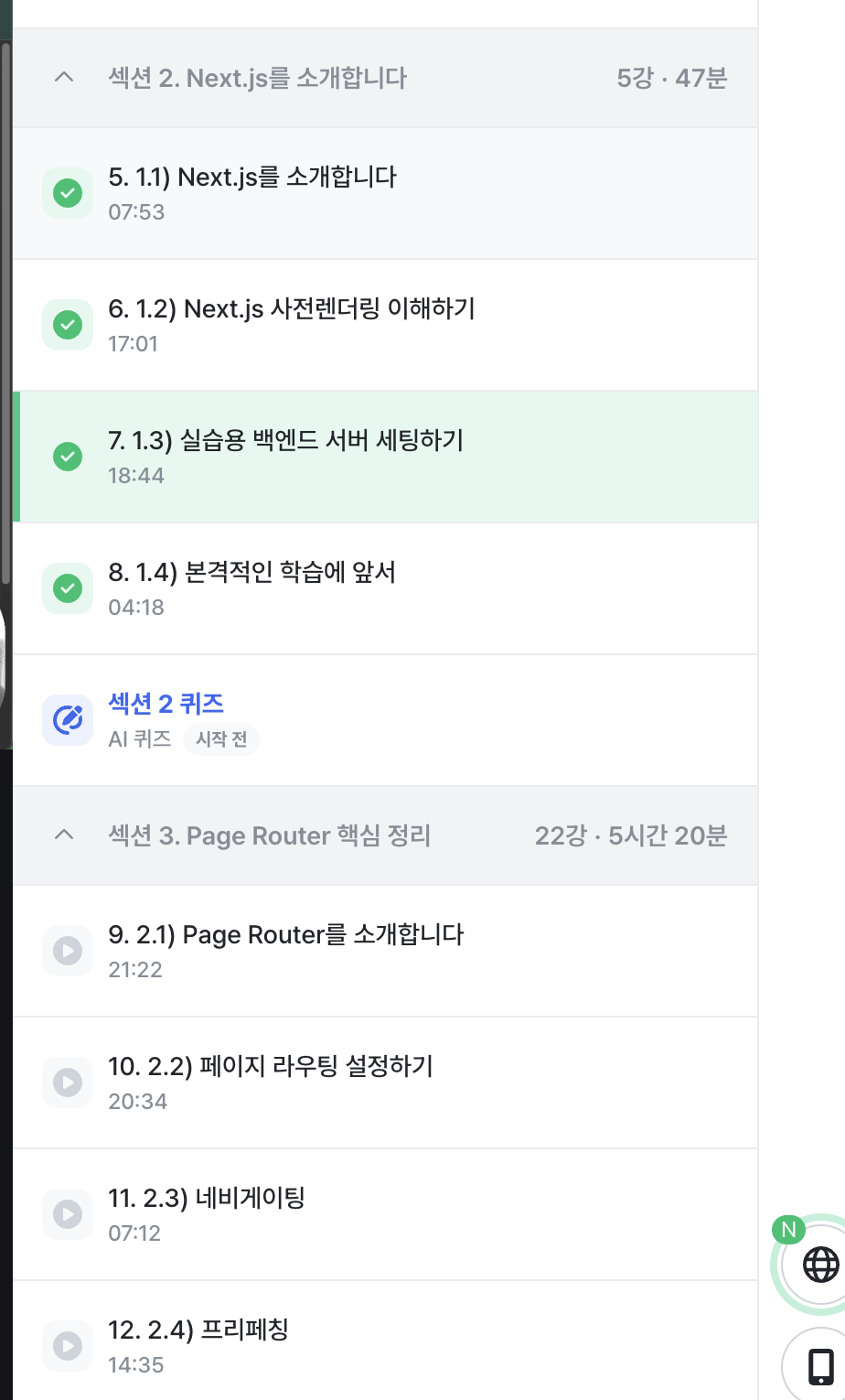Screen dimensions: 845x1400
Task: Tap the floating globe language button
Action: coord(819,1265)
